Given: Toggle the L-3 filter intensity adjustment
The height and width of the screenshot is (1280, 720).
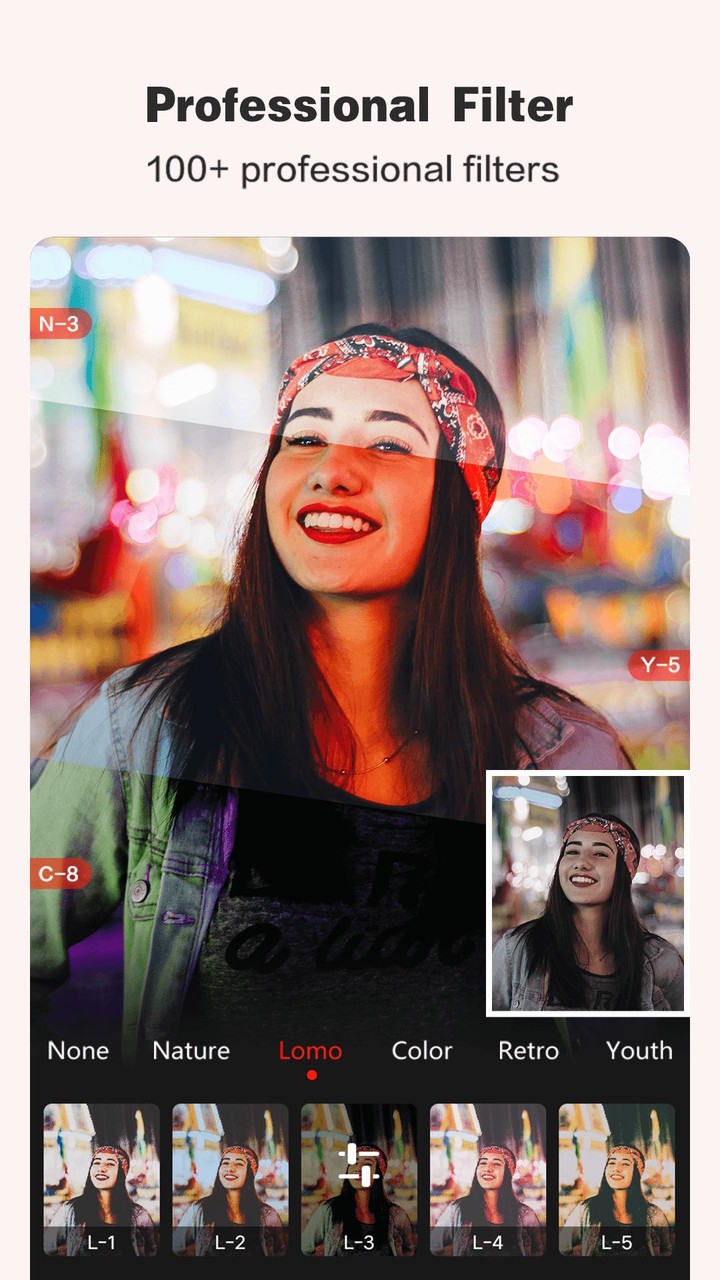Looking at the screenshot, I should [x=359, y=1163].
